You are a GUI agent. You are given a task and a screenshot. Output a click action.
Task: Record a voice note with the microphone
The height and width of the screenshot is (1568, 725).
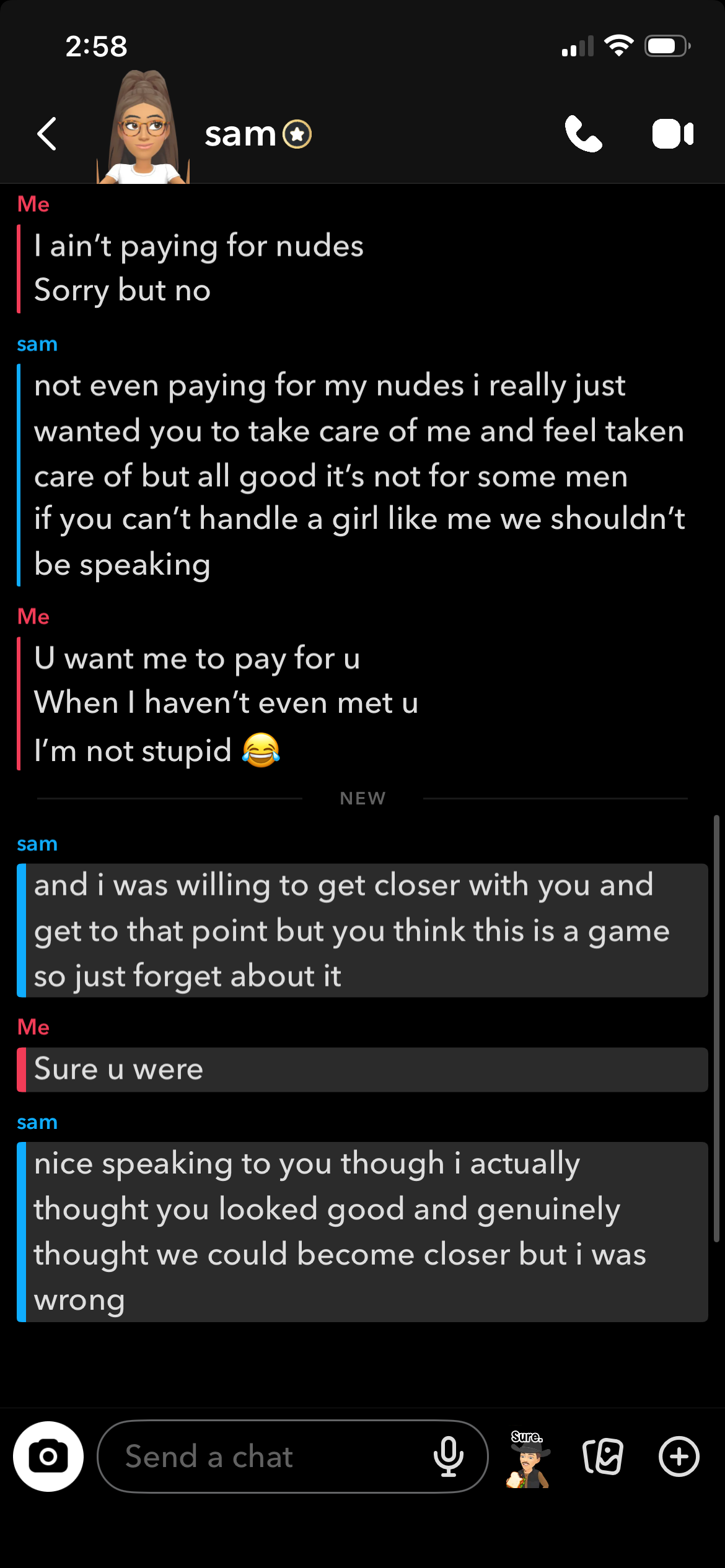click(x=449, y=1457)
